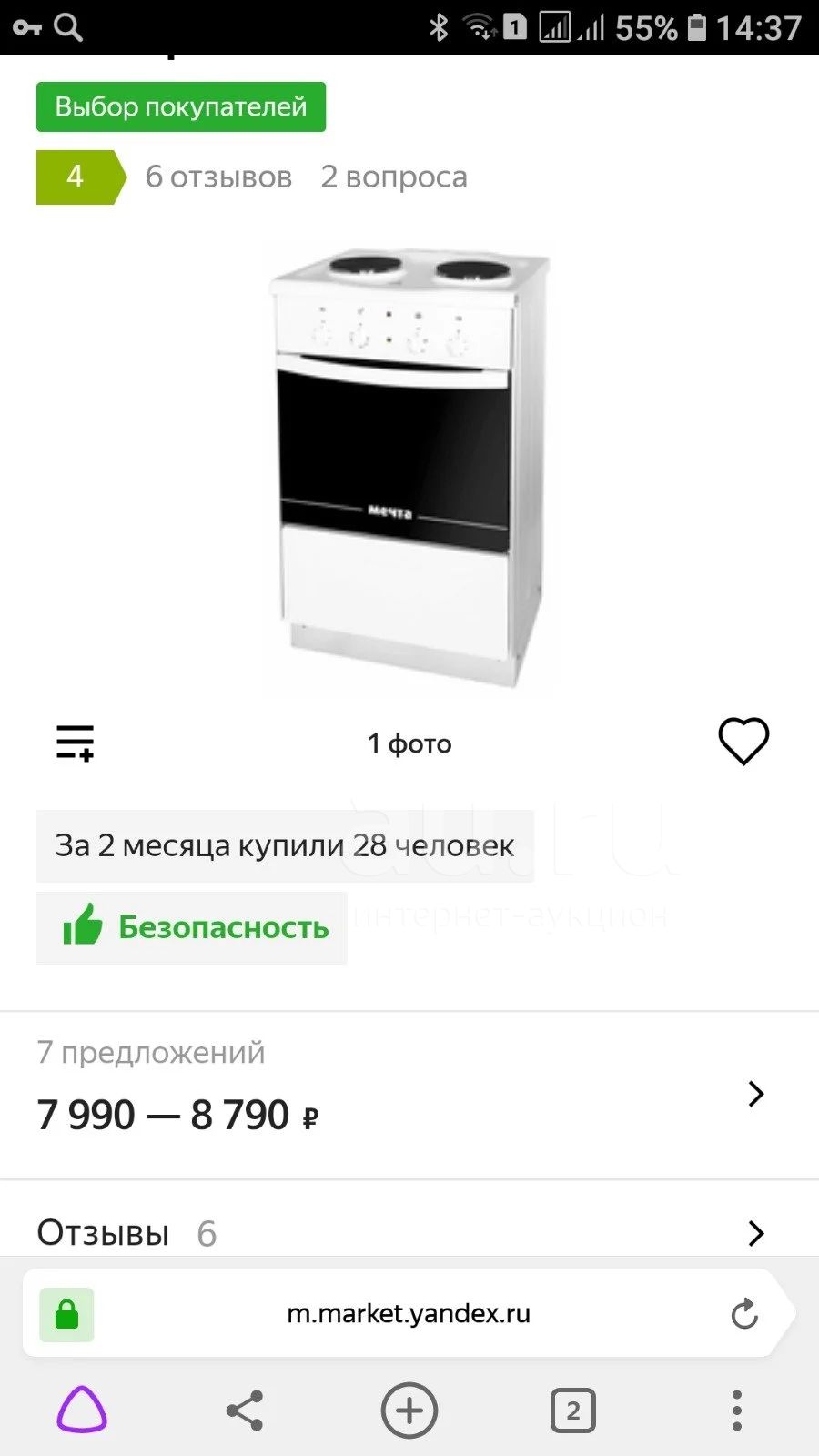Tap the Выбор покупателей badge
Image resolution: width=819 pixels, height=1456 pixels.
pos(181,106)
